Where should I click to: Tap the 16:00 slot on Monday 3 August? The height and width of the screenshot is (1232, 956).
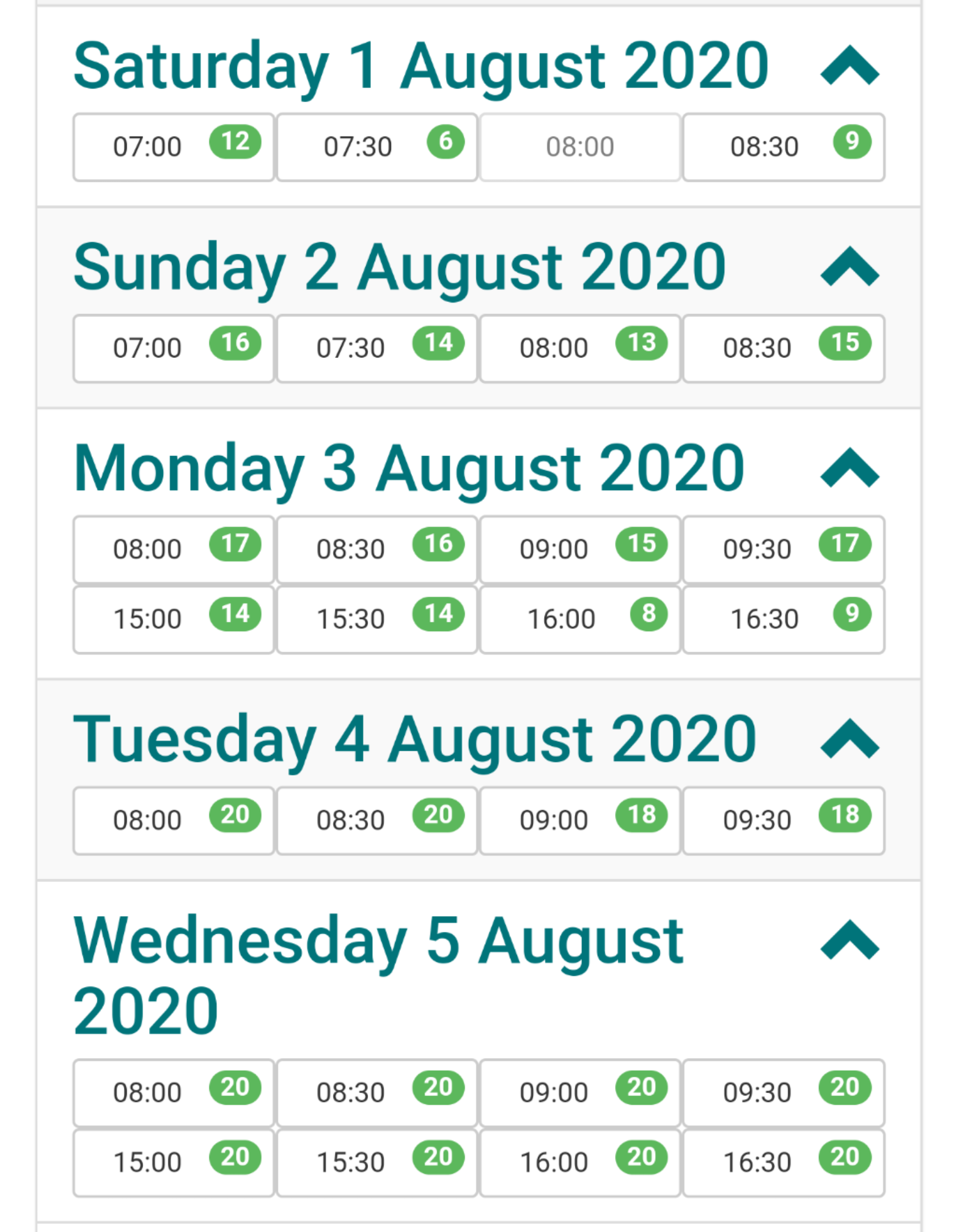click(x=580, y=619)
